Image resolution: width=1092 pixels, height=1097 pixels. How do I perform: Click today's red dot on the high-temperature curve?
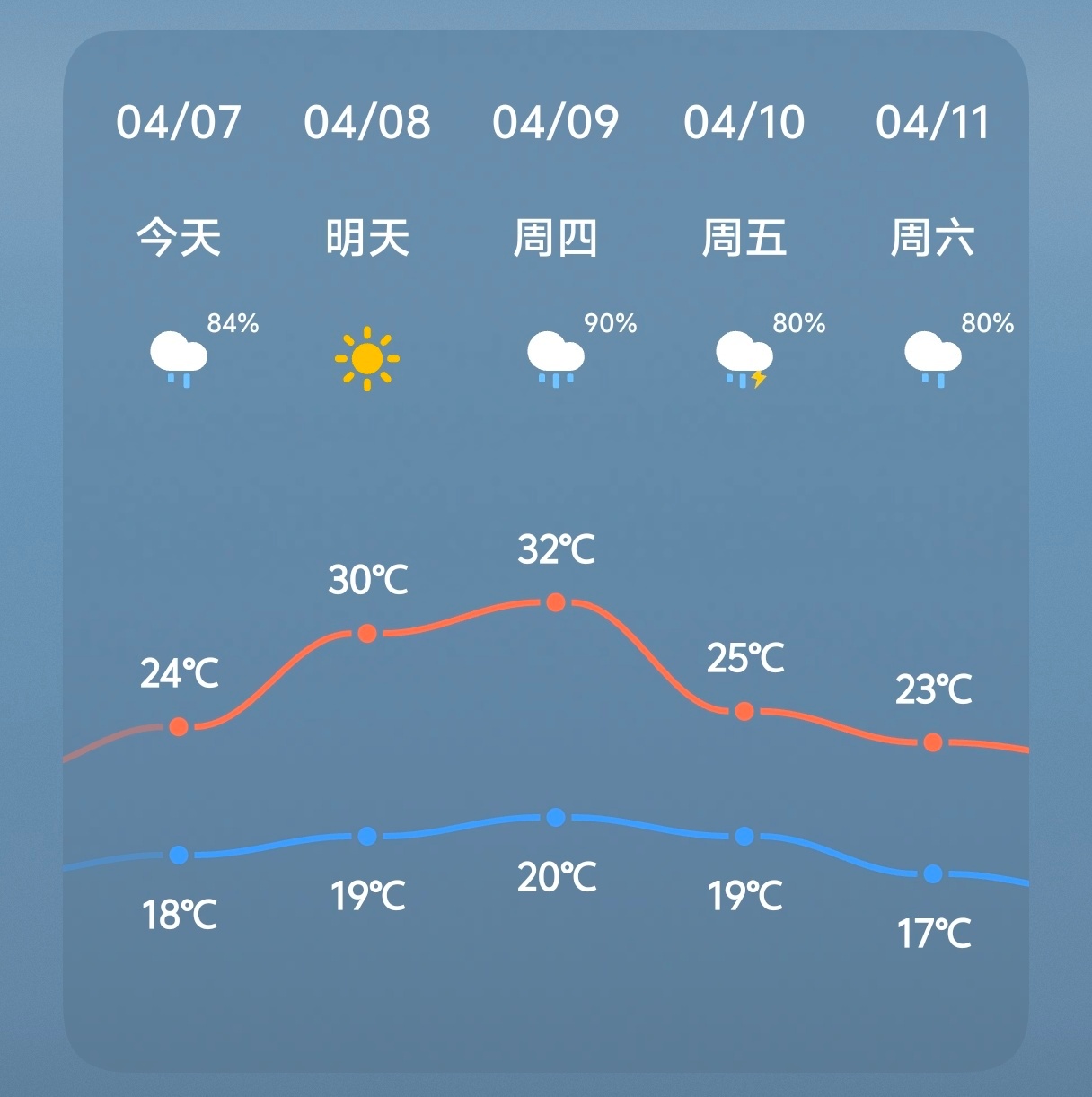(x=180, y=725)
